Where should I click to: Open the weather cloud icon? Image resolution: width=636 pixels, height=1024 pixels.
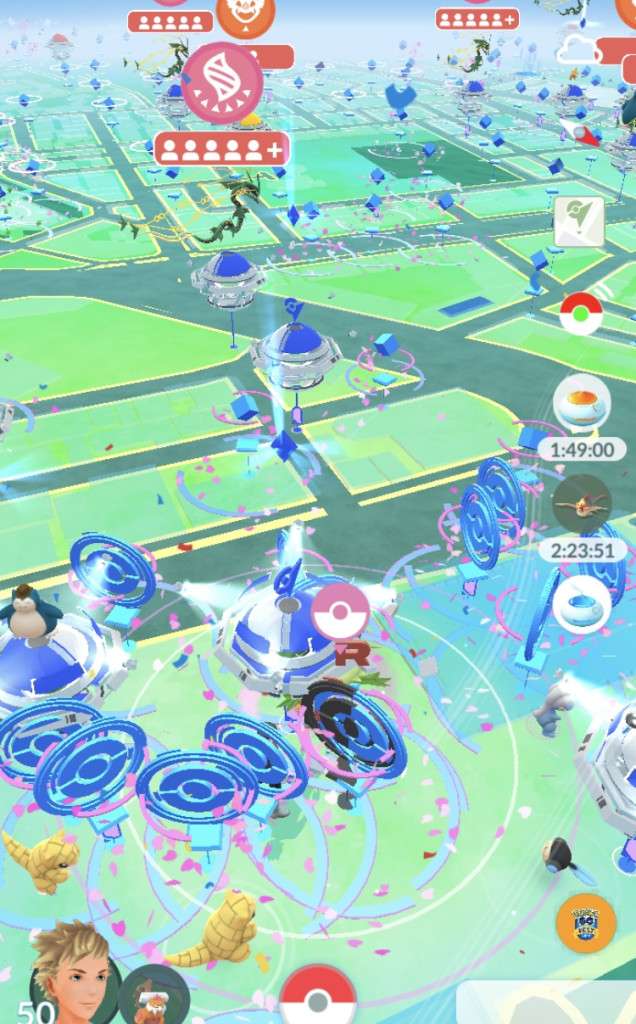tap(578, 48)
